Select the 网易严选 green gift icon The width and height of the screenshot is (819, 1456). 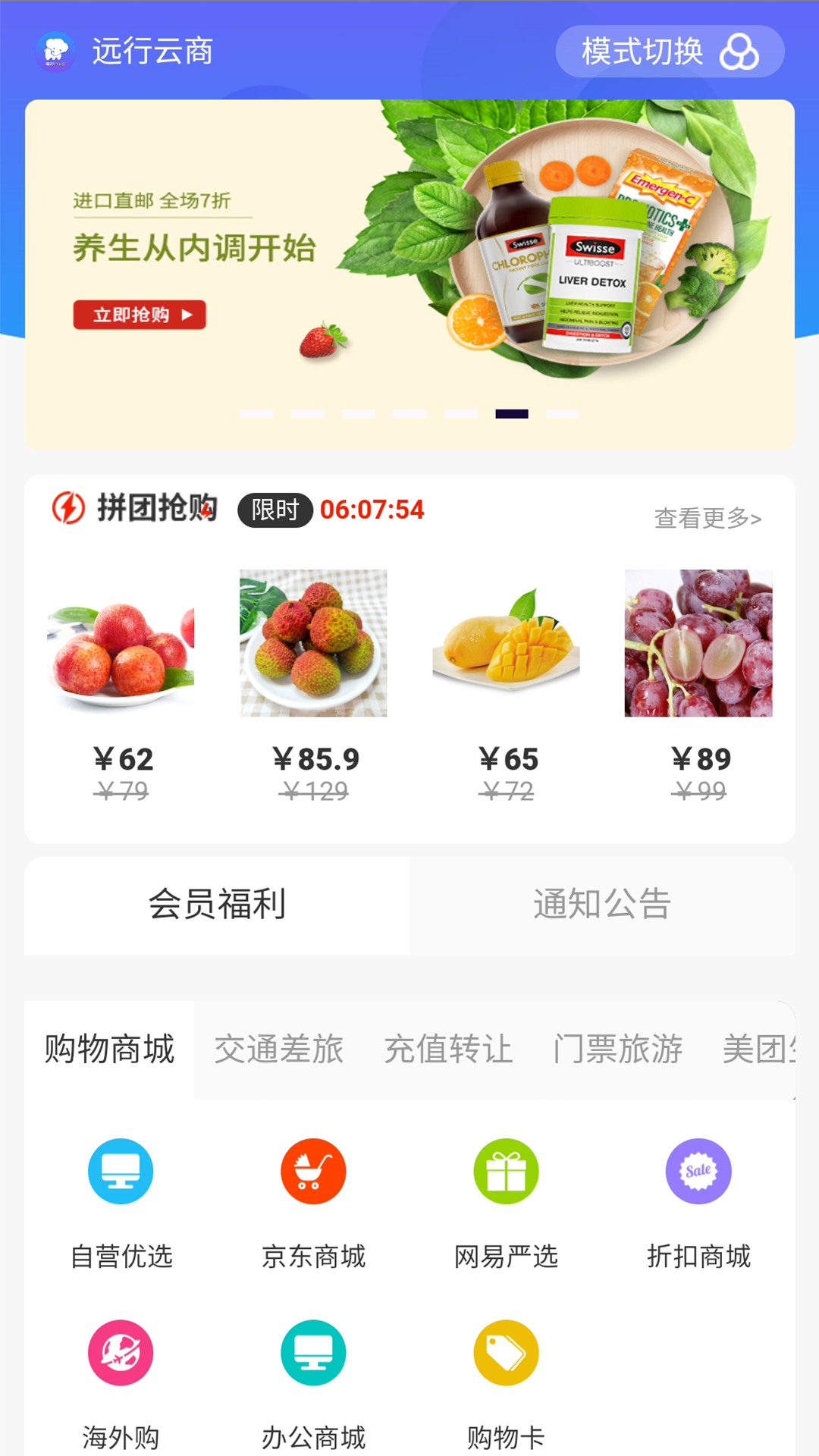click(x=506, y=1171)
